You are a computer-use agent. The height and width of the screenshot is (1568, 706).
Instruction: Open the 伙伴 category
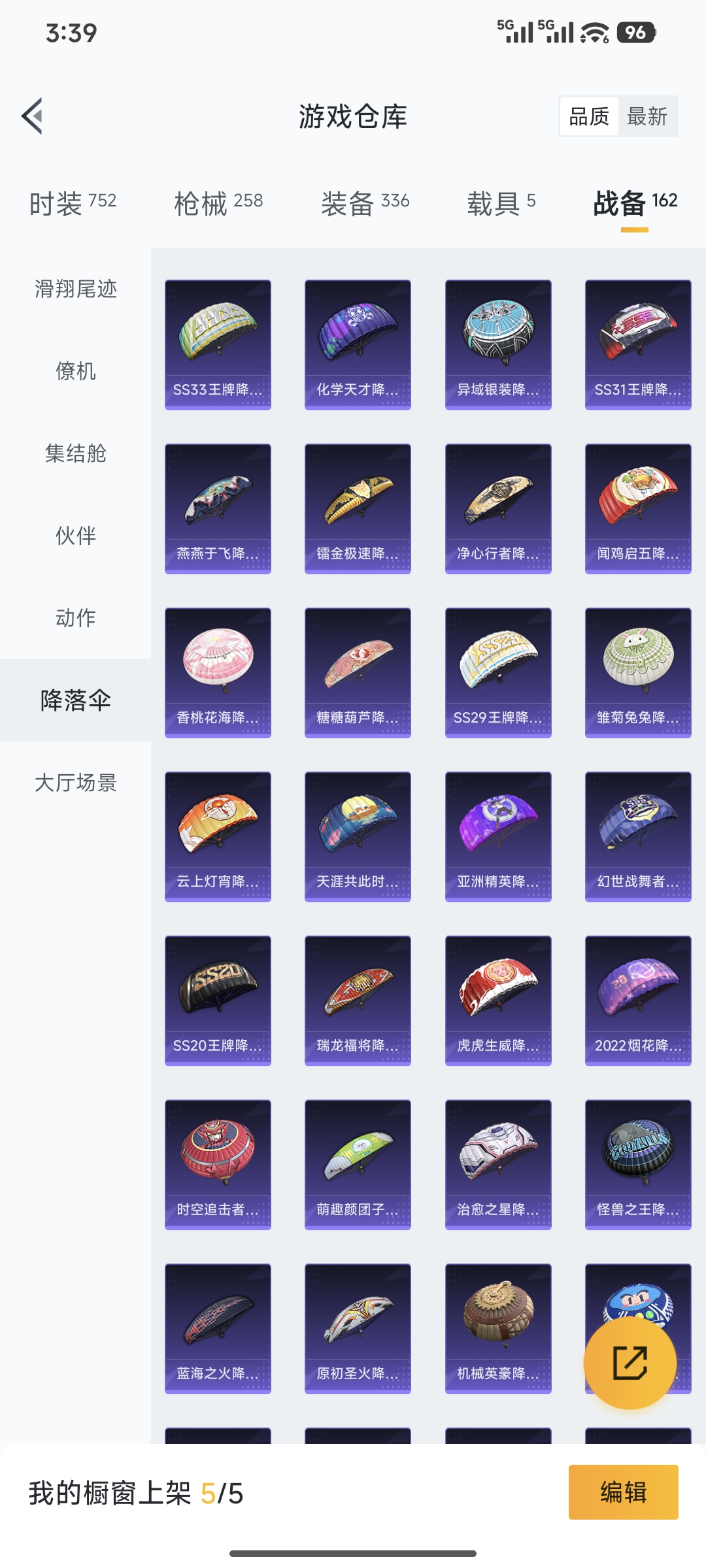(x=76, y=536)
